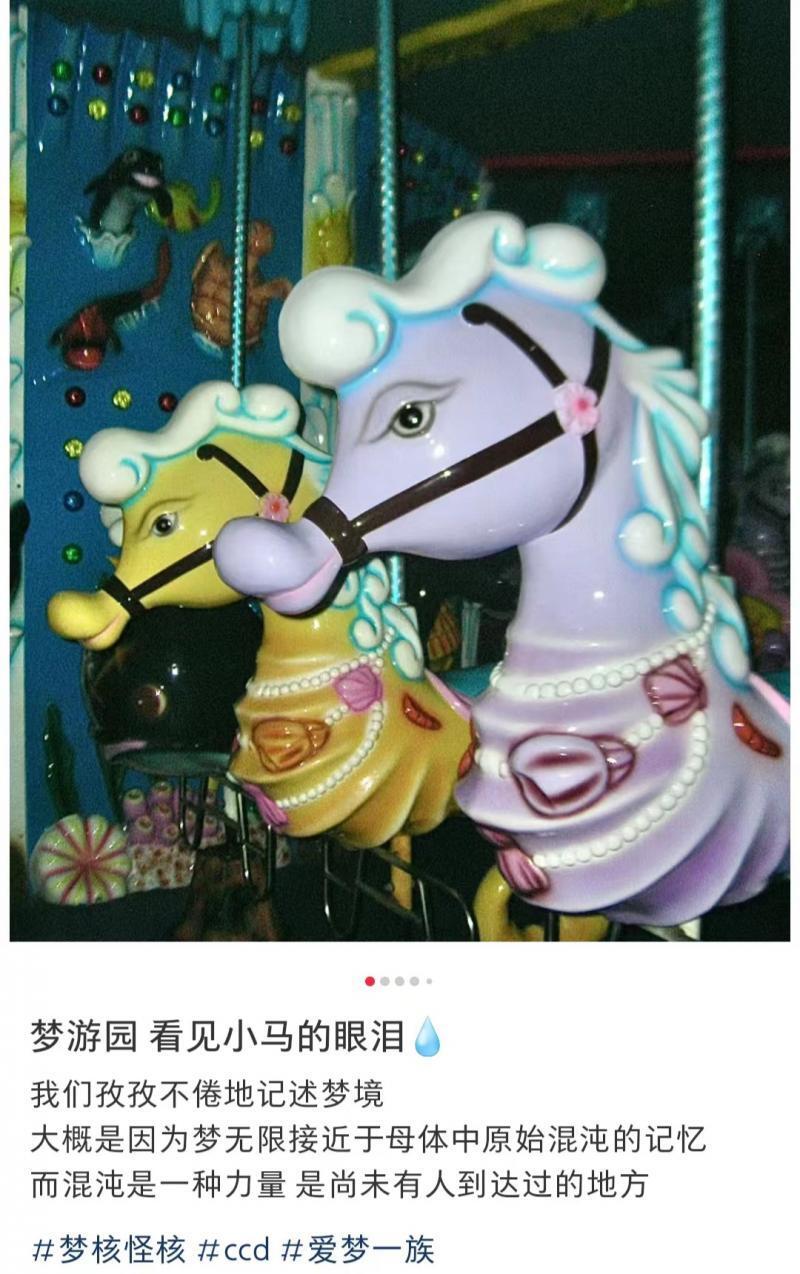The width and height of the screenshot is (800, 1274).
Task: Open the #ccd hashtag
Action: pos(233,1249)
